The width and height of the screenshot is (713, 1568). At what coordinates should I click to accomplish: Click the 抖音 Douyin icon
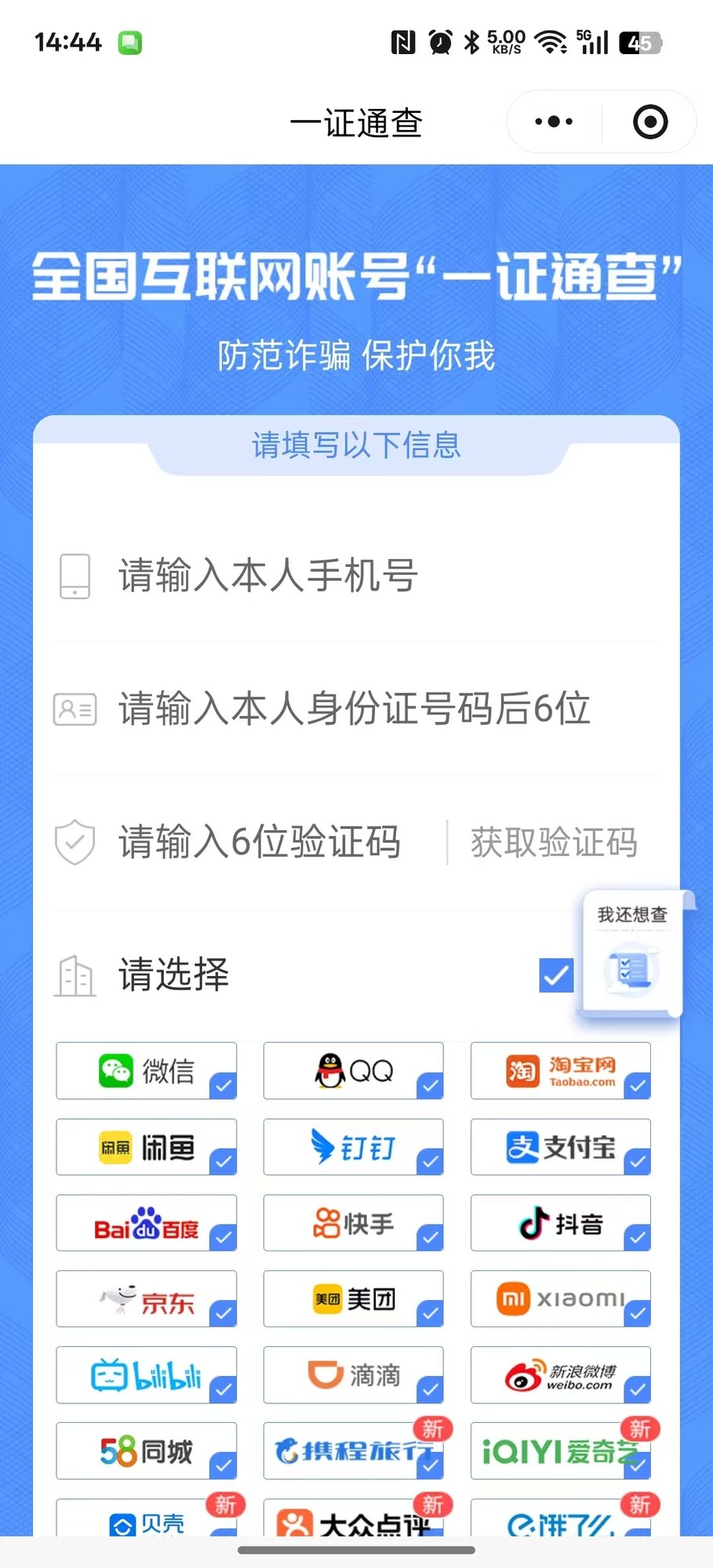(560, 1223)
